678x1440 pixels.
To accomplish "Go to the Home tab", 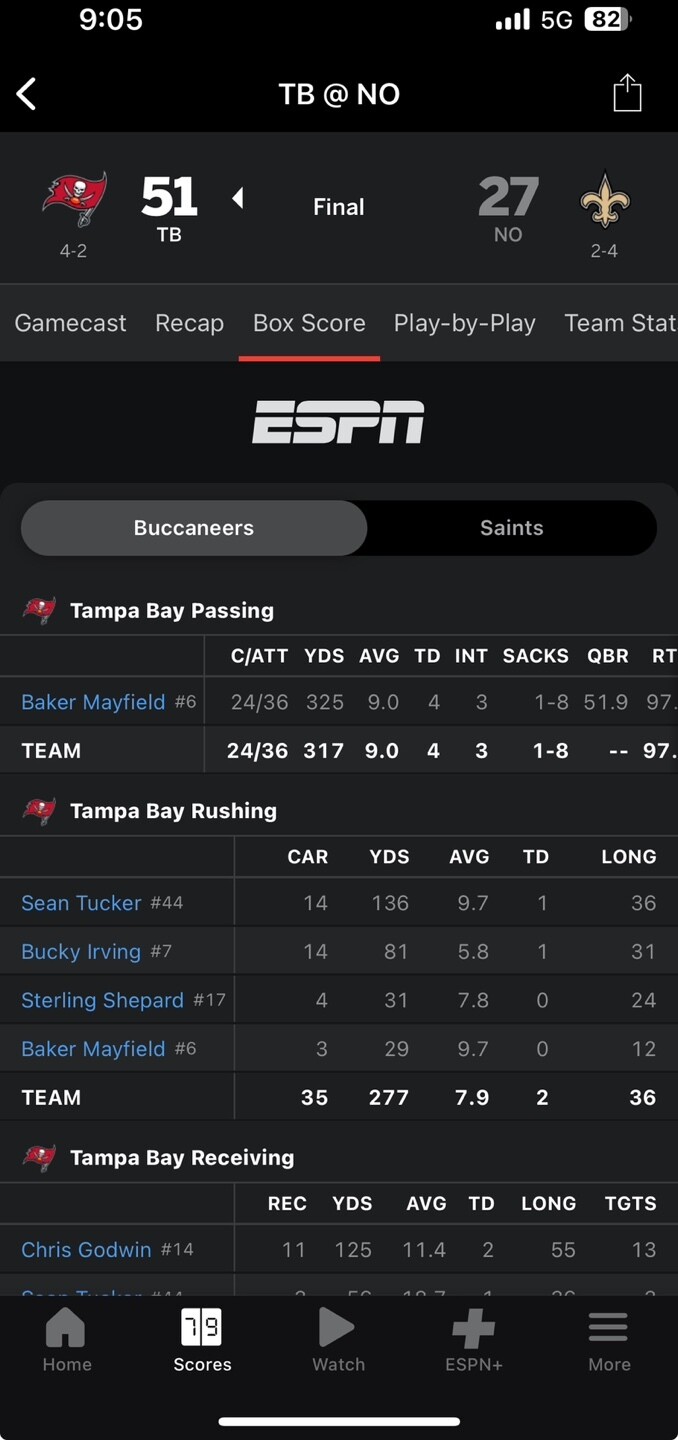I will coord(67,1342).
